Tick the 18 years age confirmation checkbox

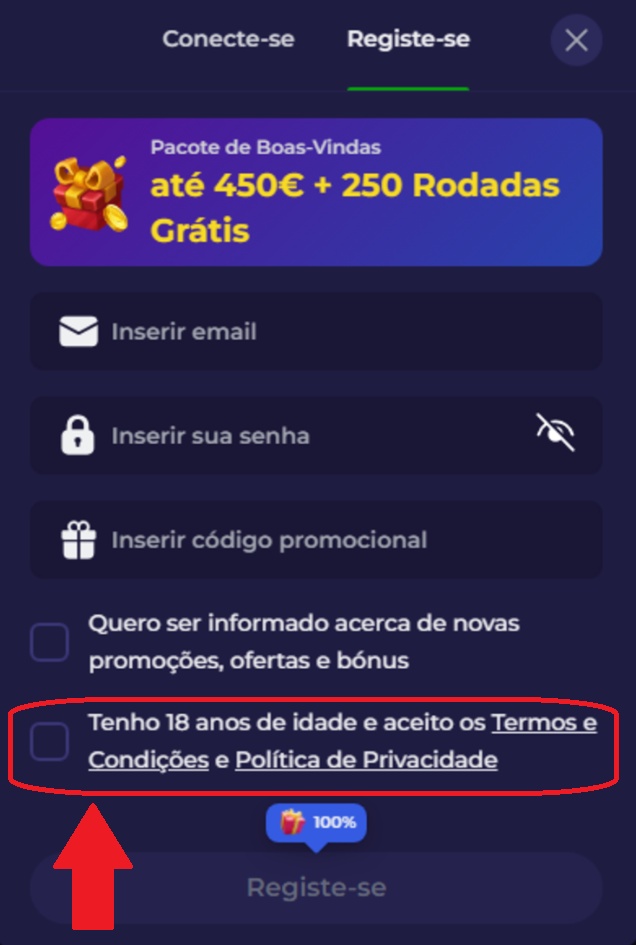click(49, 742)
